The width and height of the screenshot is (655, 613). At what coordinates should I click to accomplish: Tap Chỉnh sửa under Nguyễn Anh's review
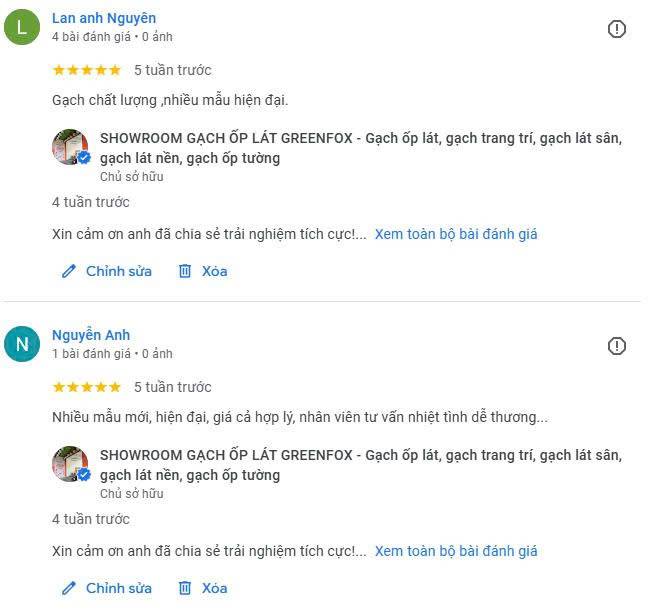pyautogui.click(x=107, y=588)
